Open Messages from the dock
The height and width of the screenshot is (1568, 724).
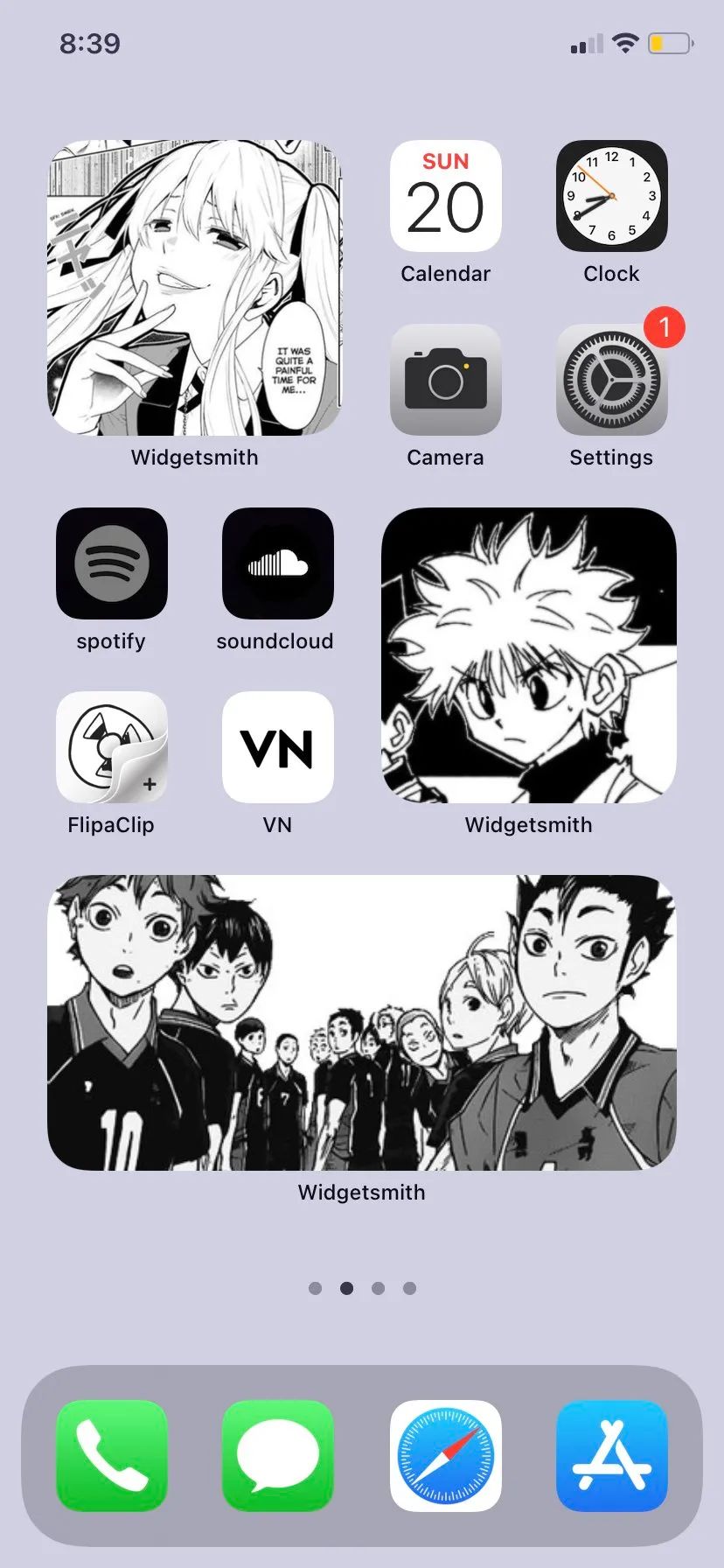277,1455
